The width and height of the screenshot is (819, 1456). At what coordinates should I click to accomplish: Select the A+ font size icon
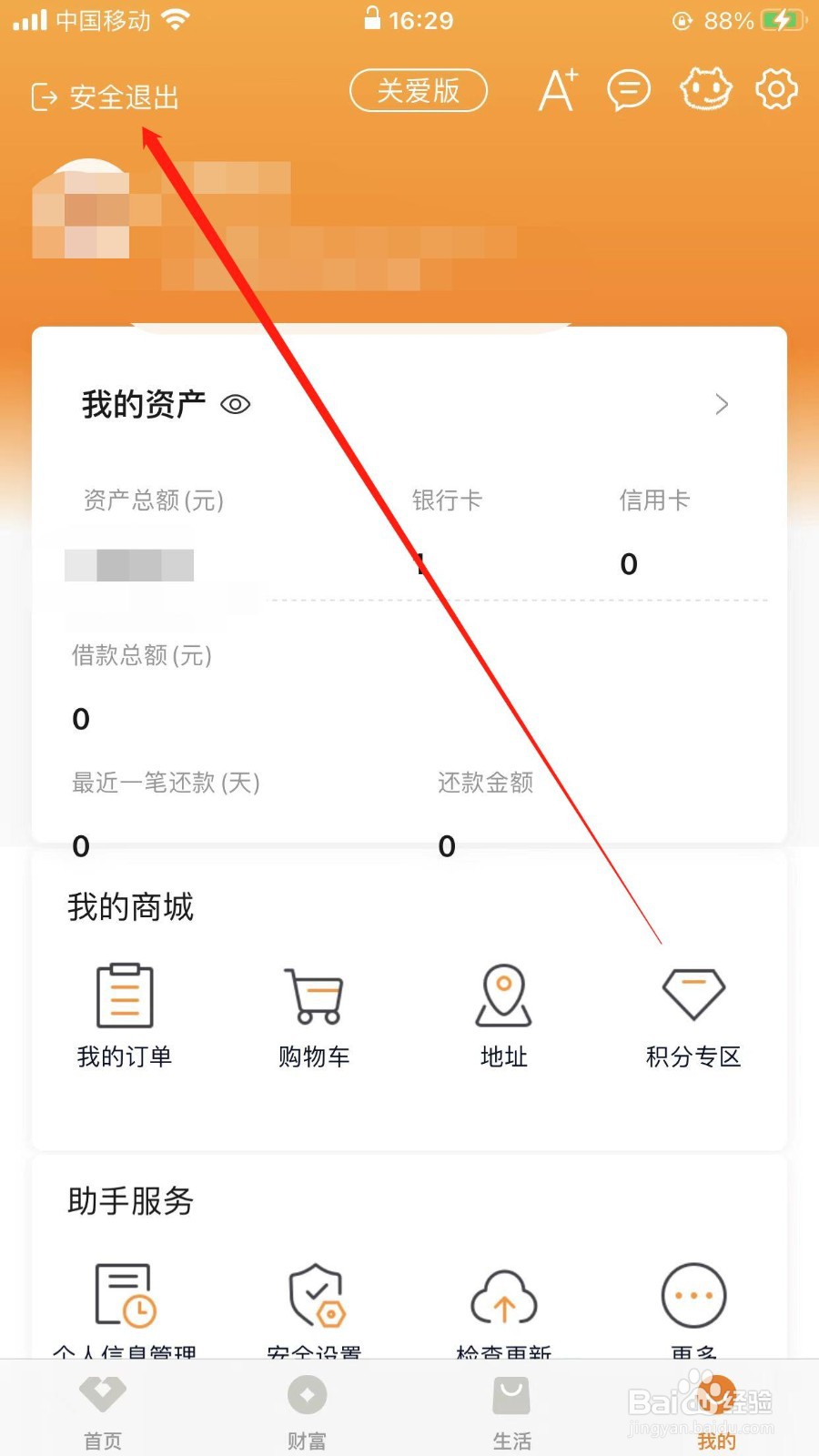click(557, 89)
